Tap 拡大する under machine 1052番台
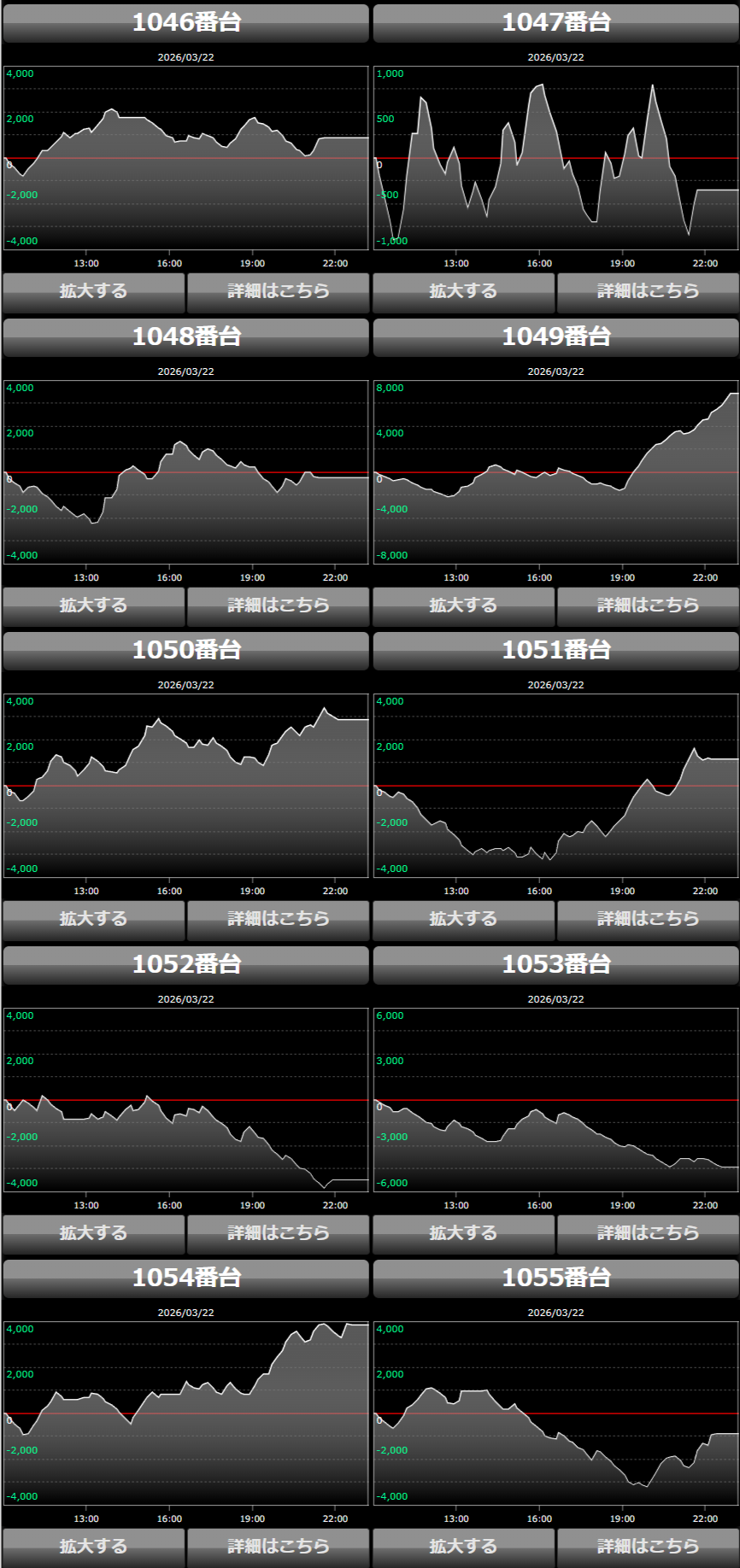Screen dimensions: 740x1568 (x=93, y=1233)
